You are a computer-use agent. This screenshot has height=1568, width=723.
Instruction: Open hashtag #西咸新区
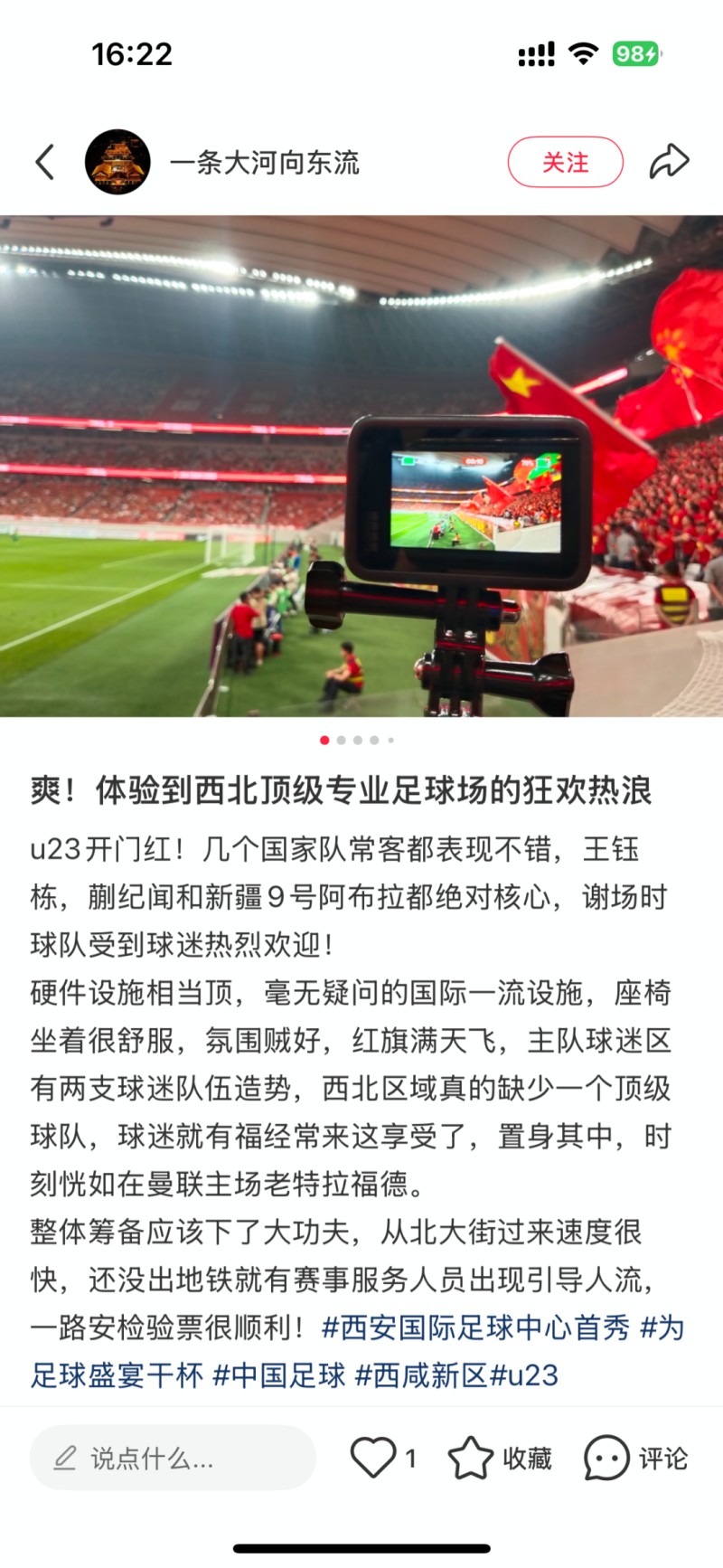(421, 1375)
